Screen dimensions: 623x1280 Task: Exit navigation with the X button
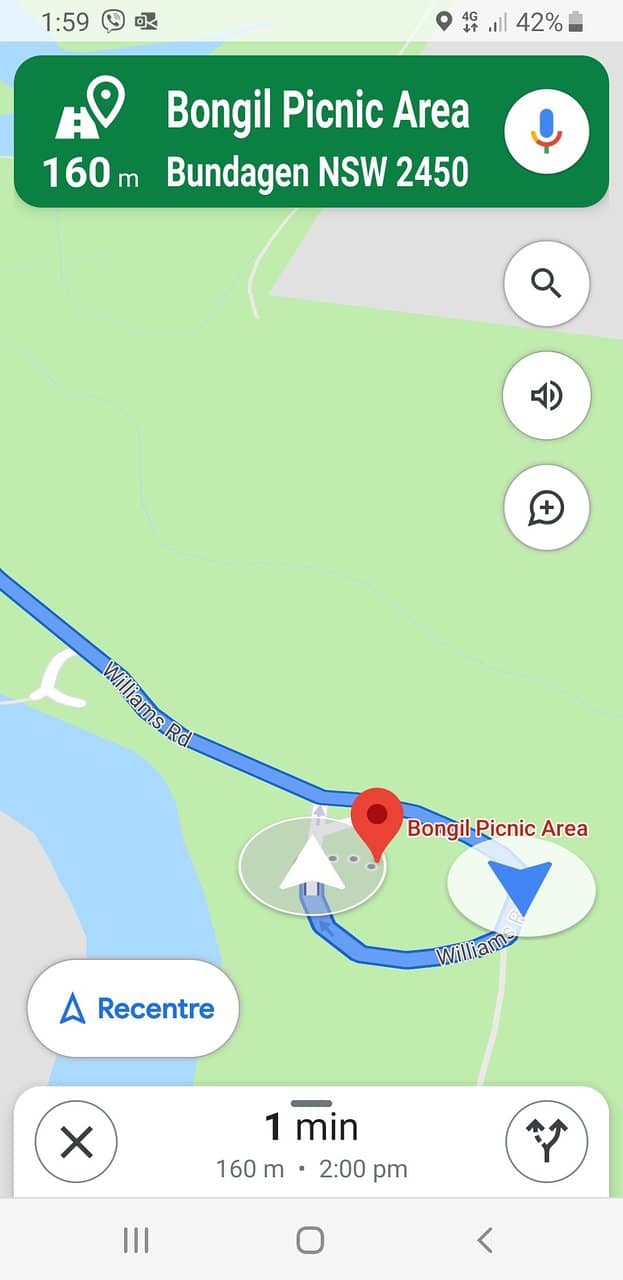[76, 1141]
